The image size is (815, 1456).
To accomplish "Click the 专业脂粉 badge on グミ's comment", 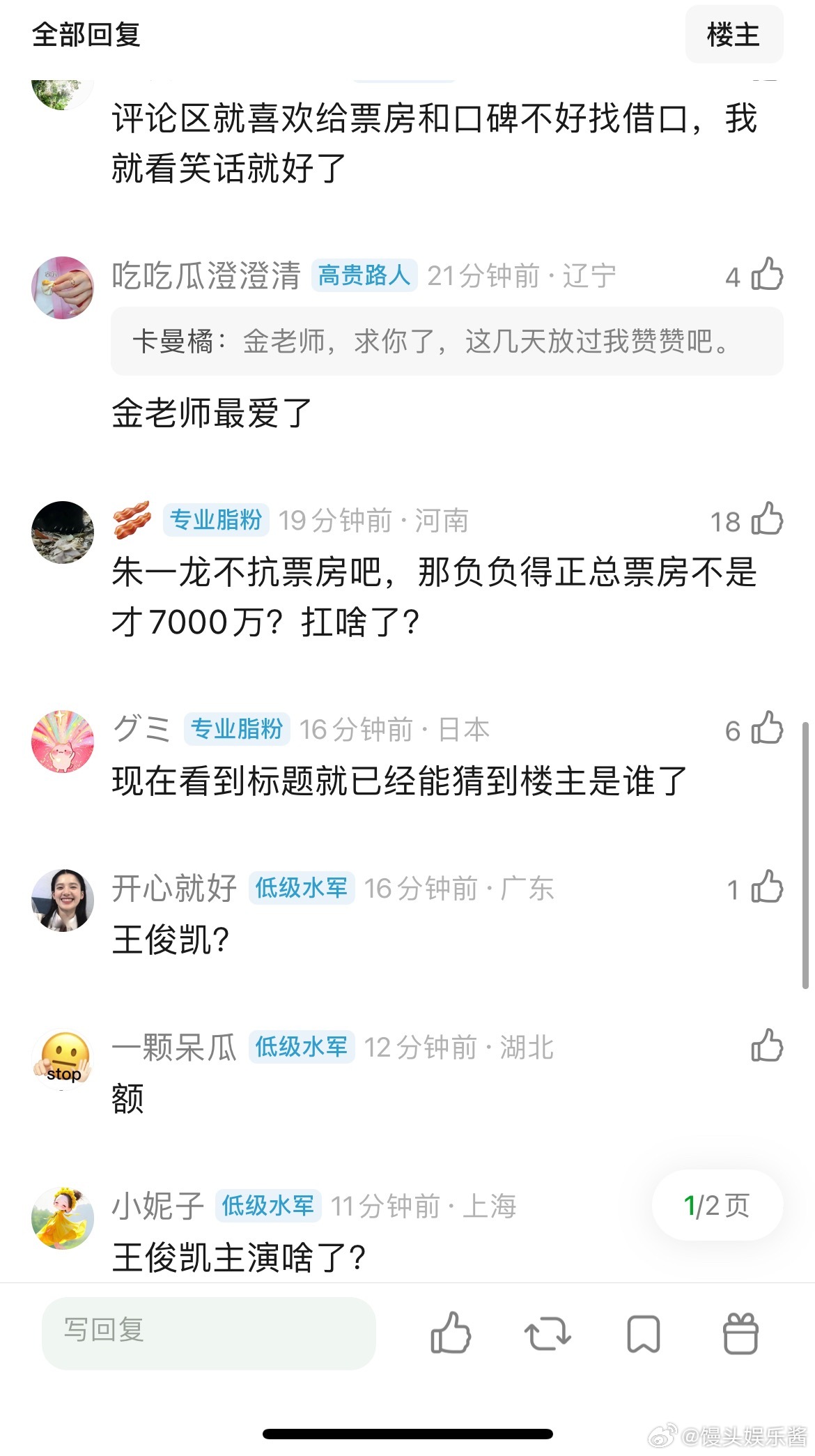I will click(237, 730).
